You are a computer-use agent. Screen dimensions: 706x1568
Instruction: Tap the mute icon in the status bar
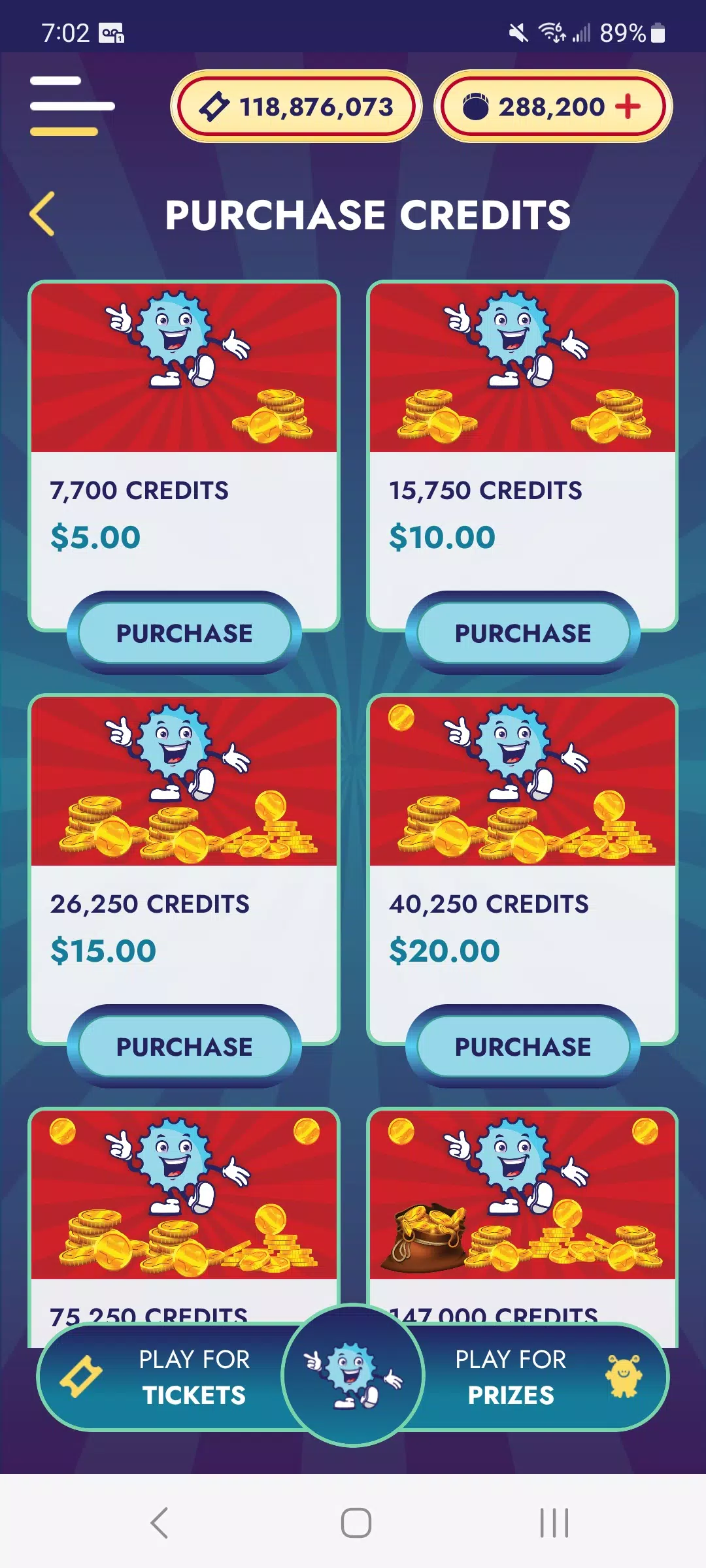pyautogui.click(x=518, y=33)
